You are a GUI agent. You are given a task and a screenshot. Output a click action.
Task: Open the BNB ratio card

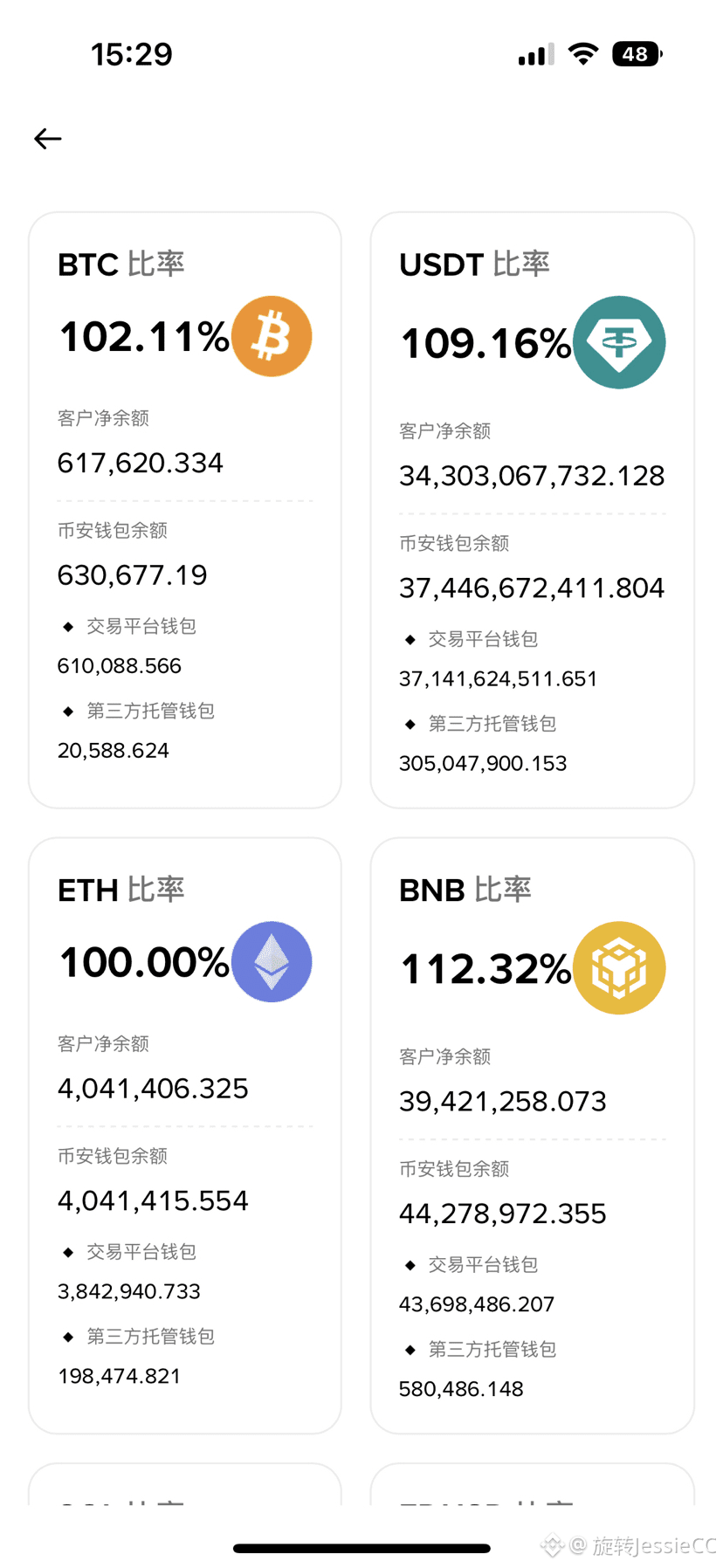coord(533,1135)
